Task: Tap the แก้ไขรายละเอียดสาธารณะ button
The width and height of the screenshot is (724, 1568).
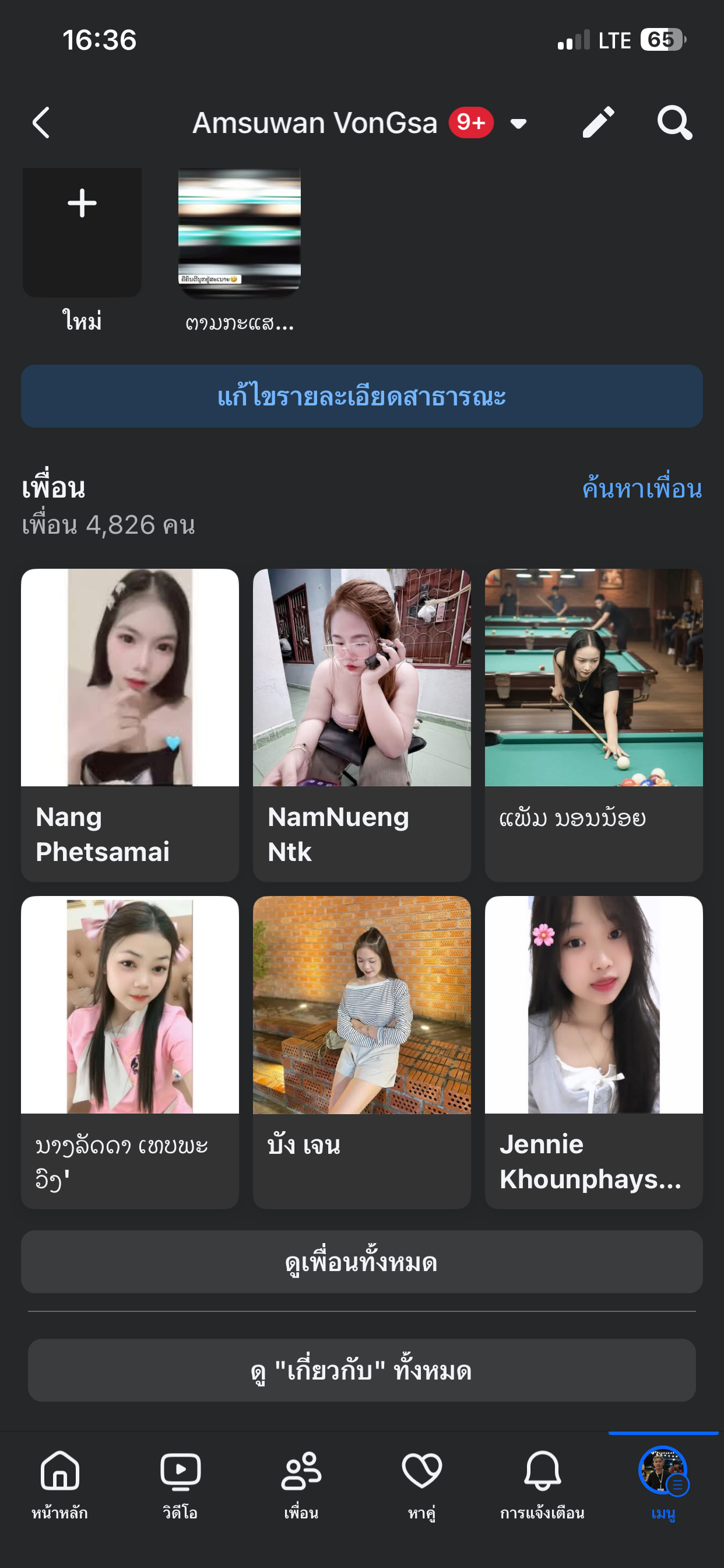Action: tap(362, 396)
